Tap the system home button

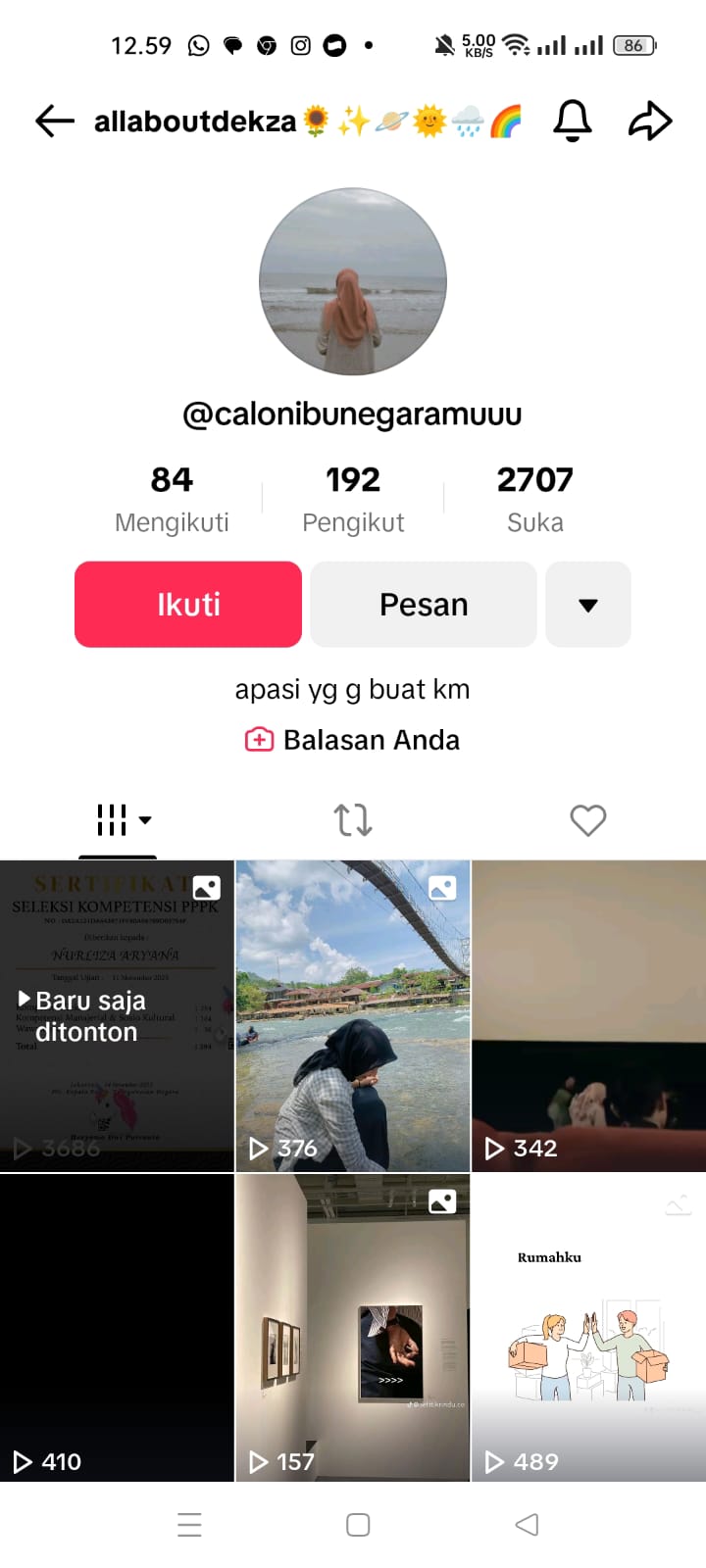click(358, 1525)
